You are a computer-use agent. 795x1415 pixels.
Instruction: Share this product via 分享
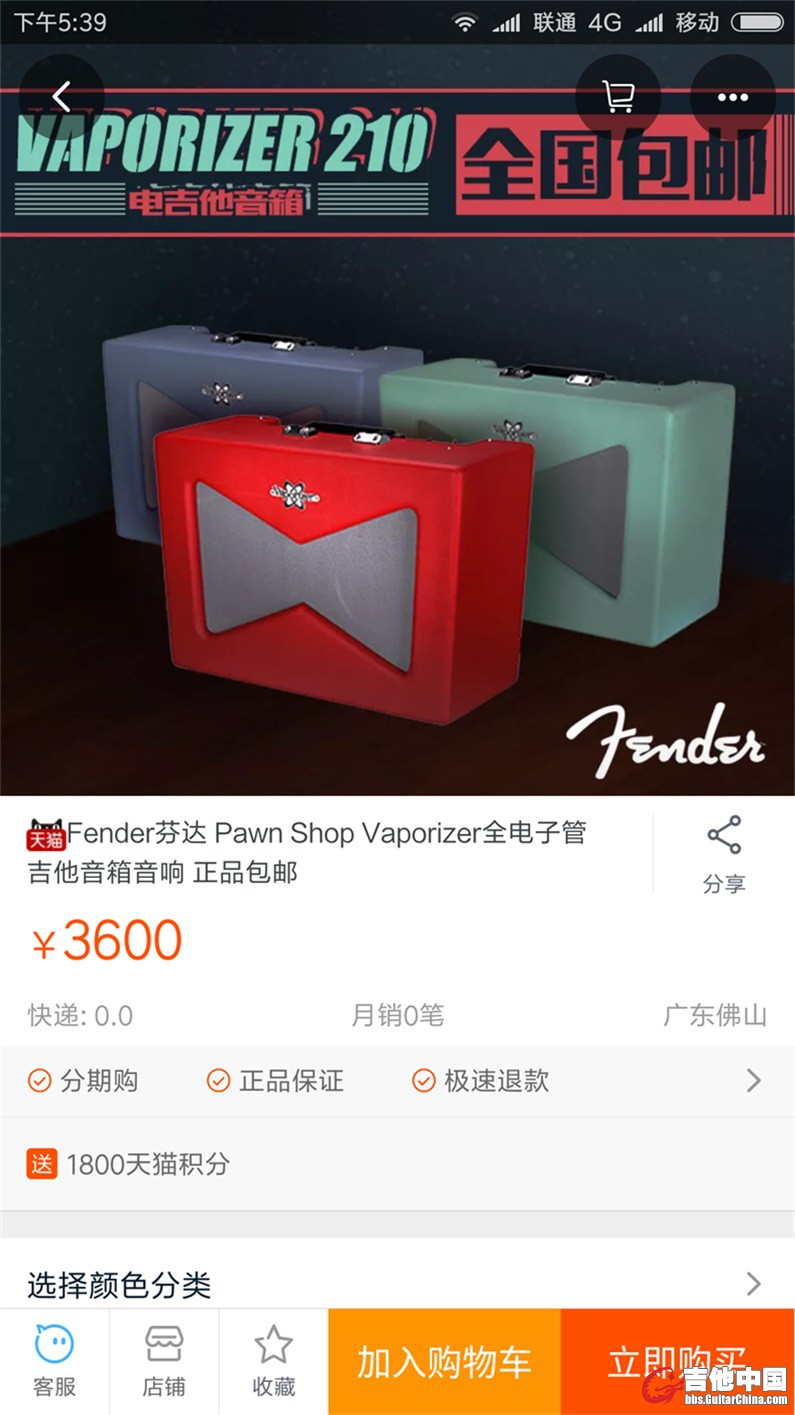(723, 853)
